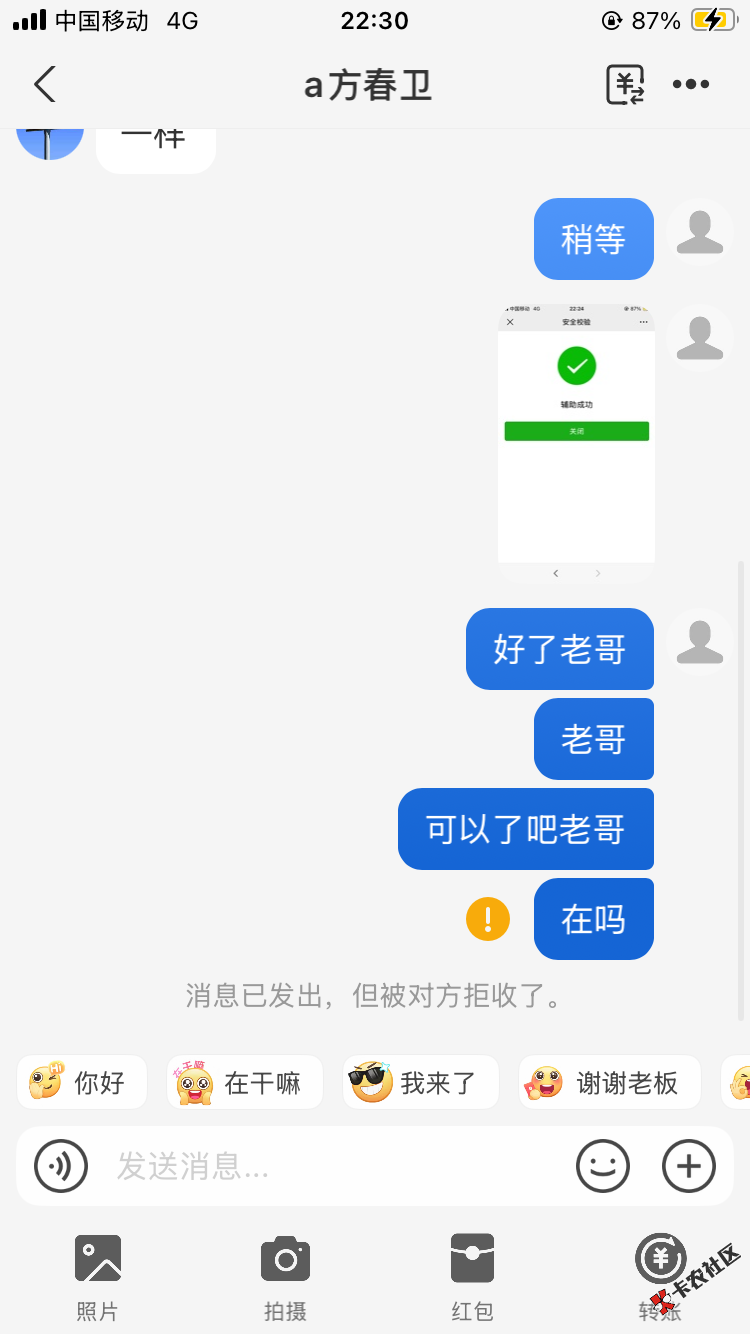Viewport: 750px width, 1334px height.
Task: Send quick reply 在干嘛
Action: pos(245,1082)
